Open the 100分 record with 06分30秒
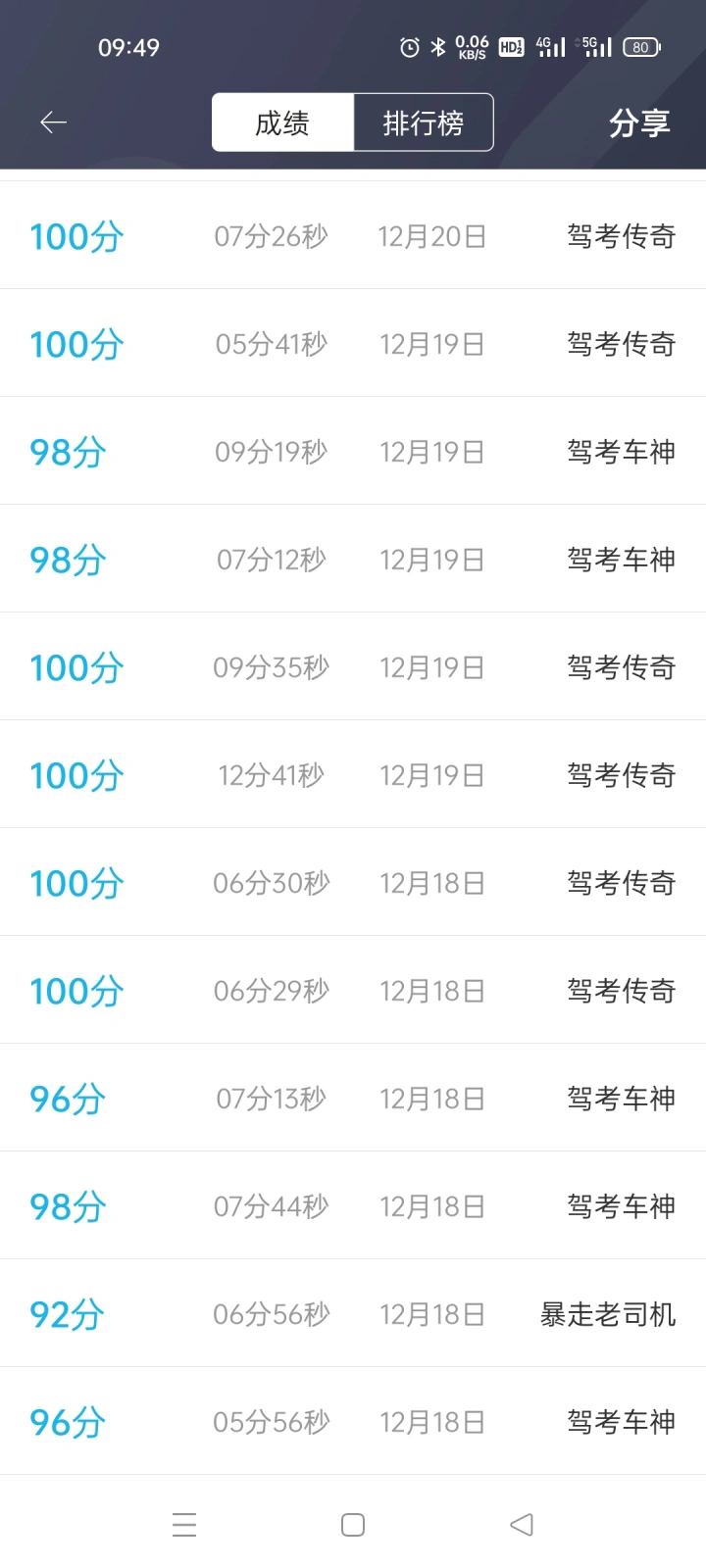This screenshot has height=1568, width=706. point(353,882)
